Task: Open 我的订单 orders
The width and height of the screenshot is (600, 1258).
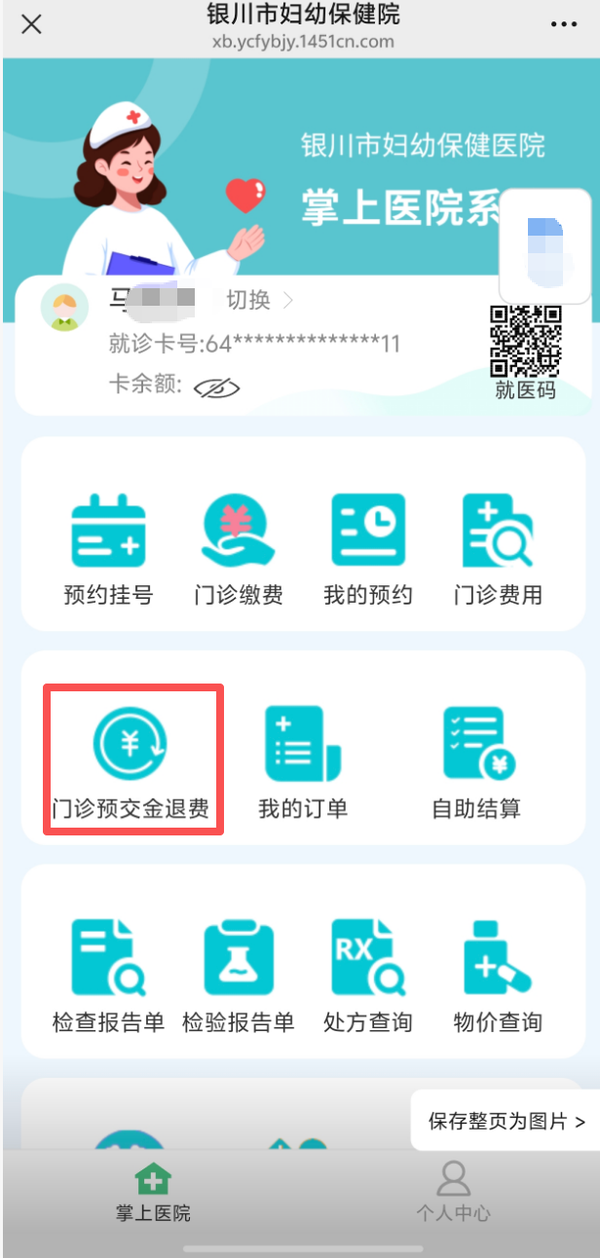Action: 303,759
